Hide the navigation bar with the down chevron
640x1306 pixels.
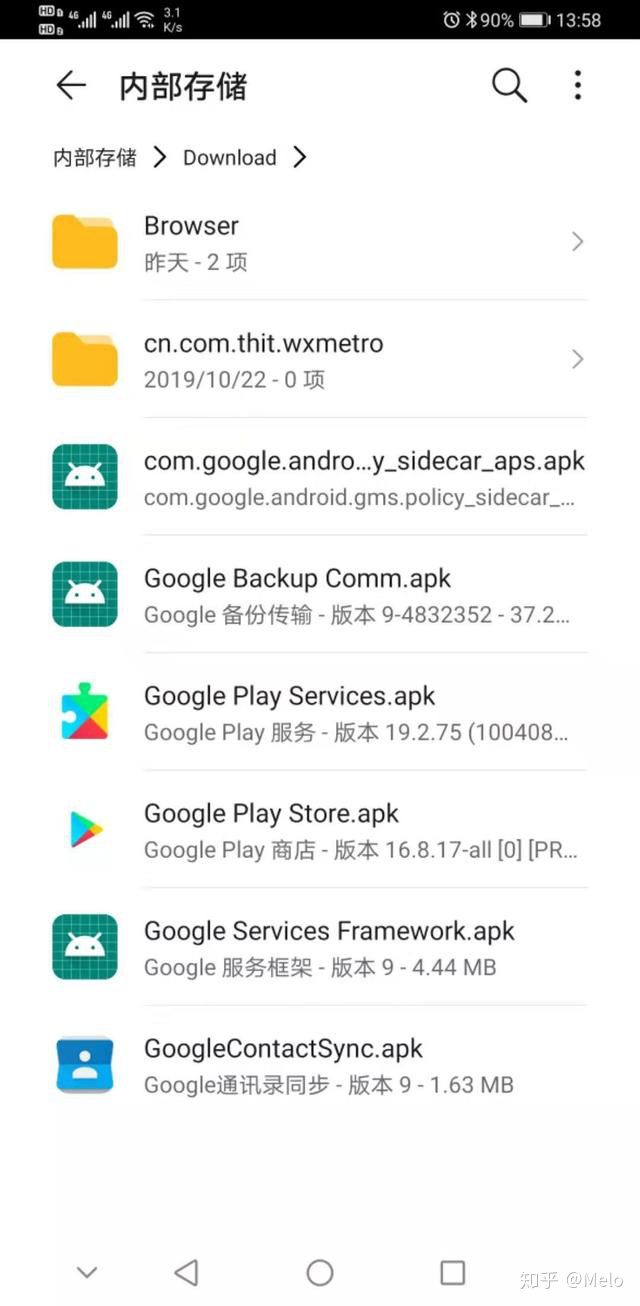pos(87,1273)
